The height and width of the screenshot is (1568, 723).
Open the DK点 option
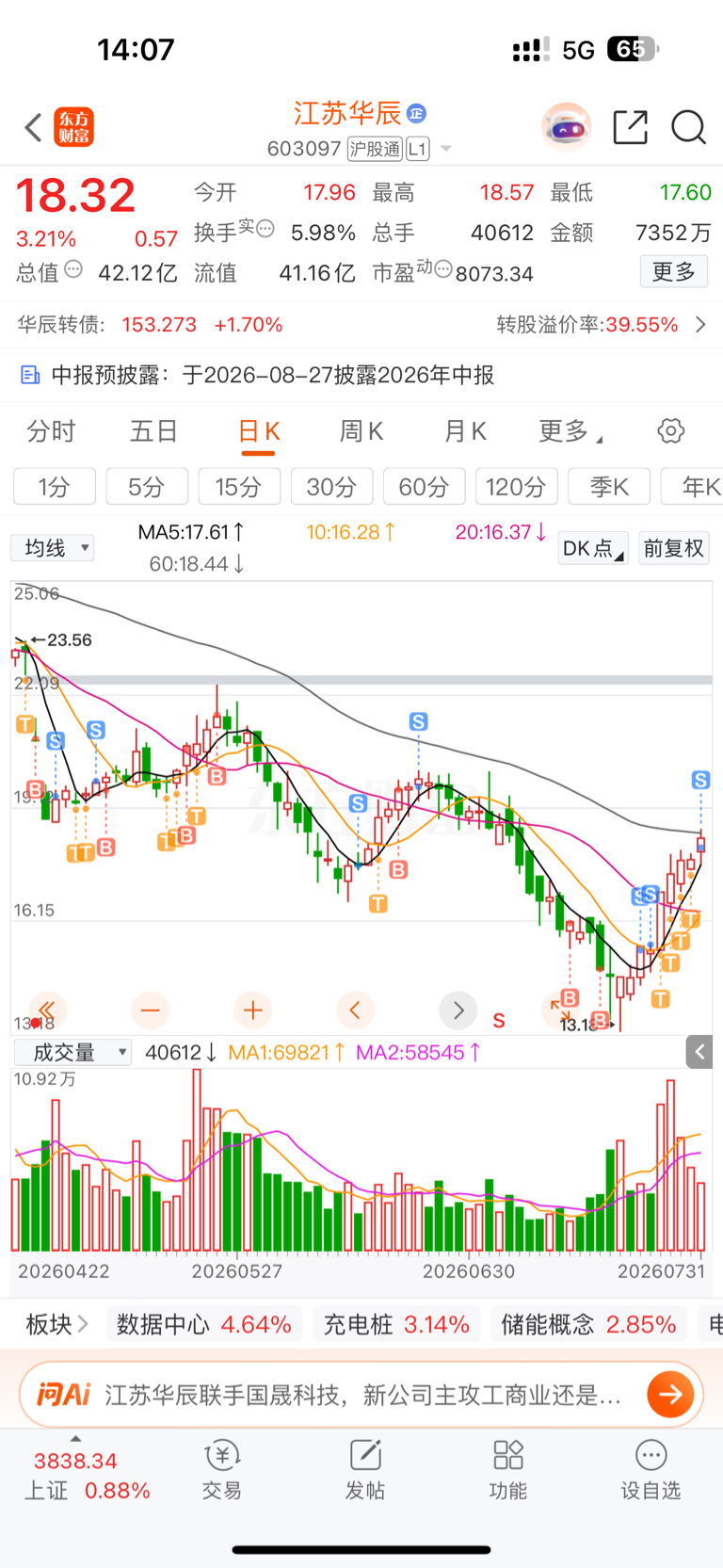[x=593, y=548]
